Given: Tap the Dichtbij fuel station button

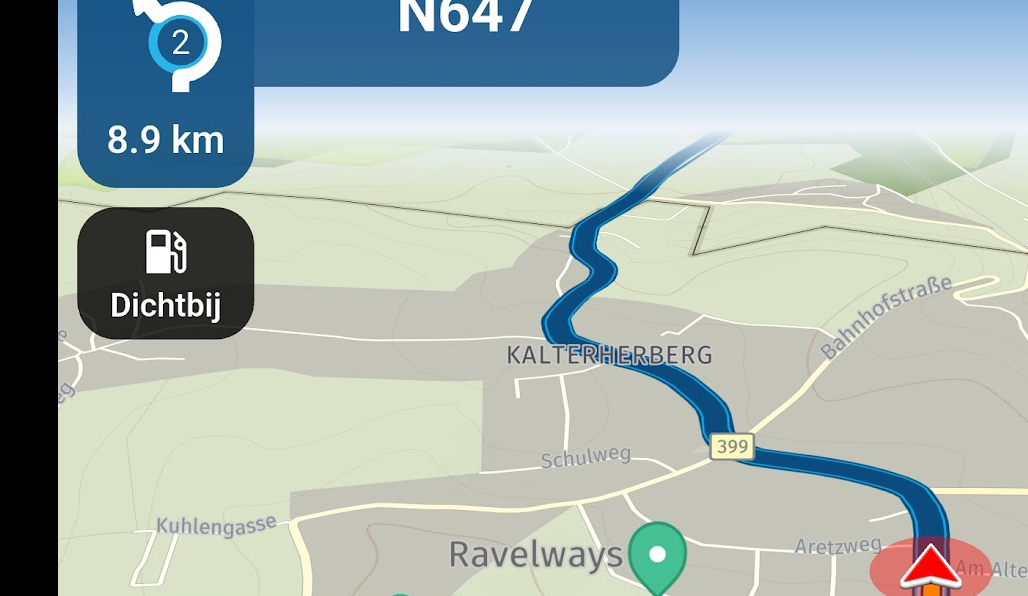Looking at the screenshot, I should 166,273.
